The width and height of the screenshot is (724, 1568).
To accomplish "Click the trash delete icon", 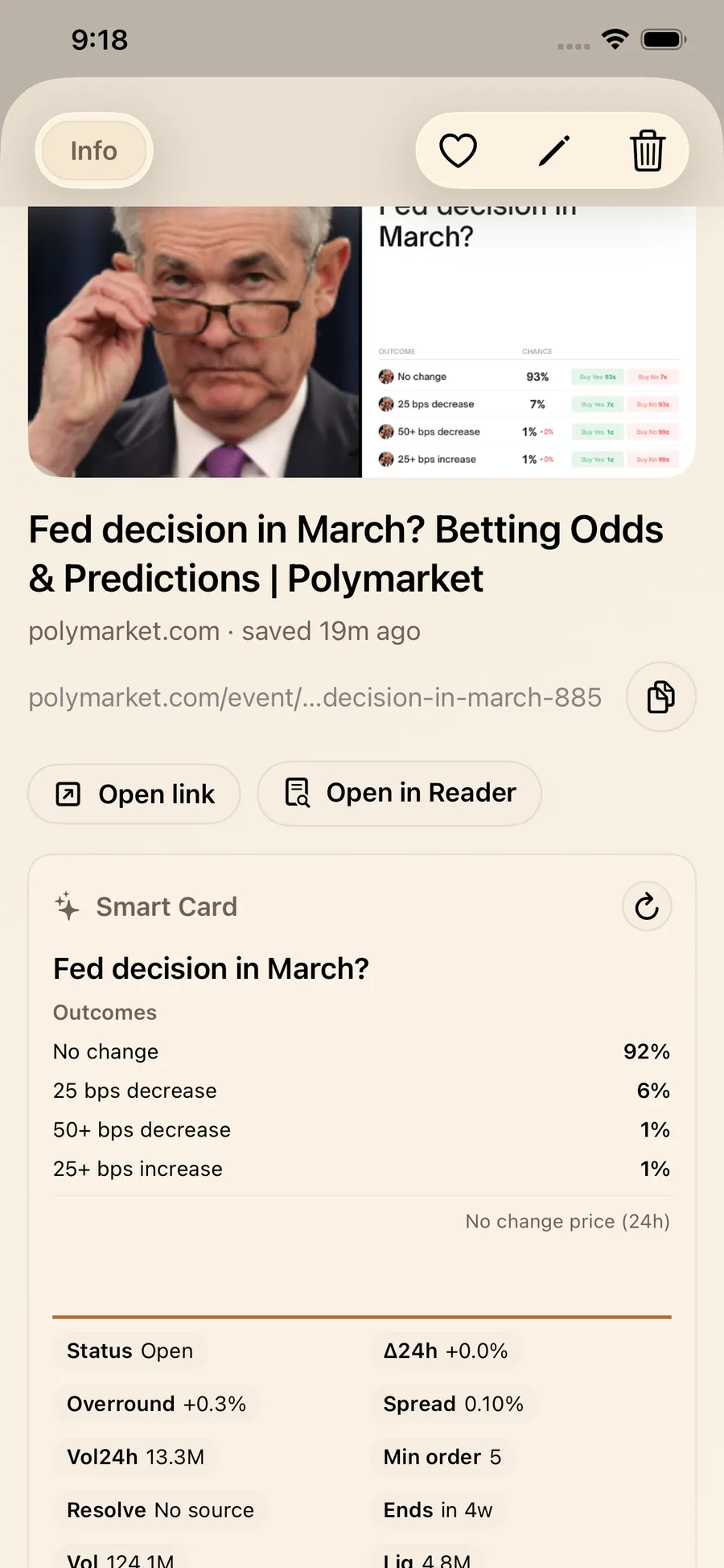I will 648,151.
